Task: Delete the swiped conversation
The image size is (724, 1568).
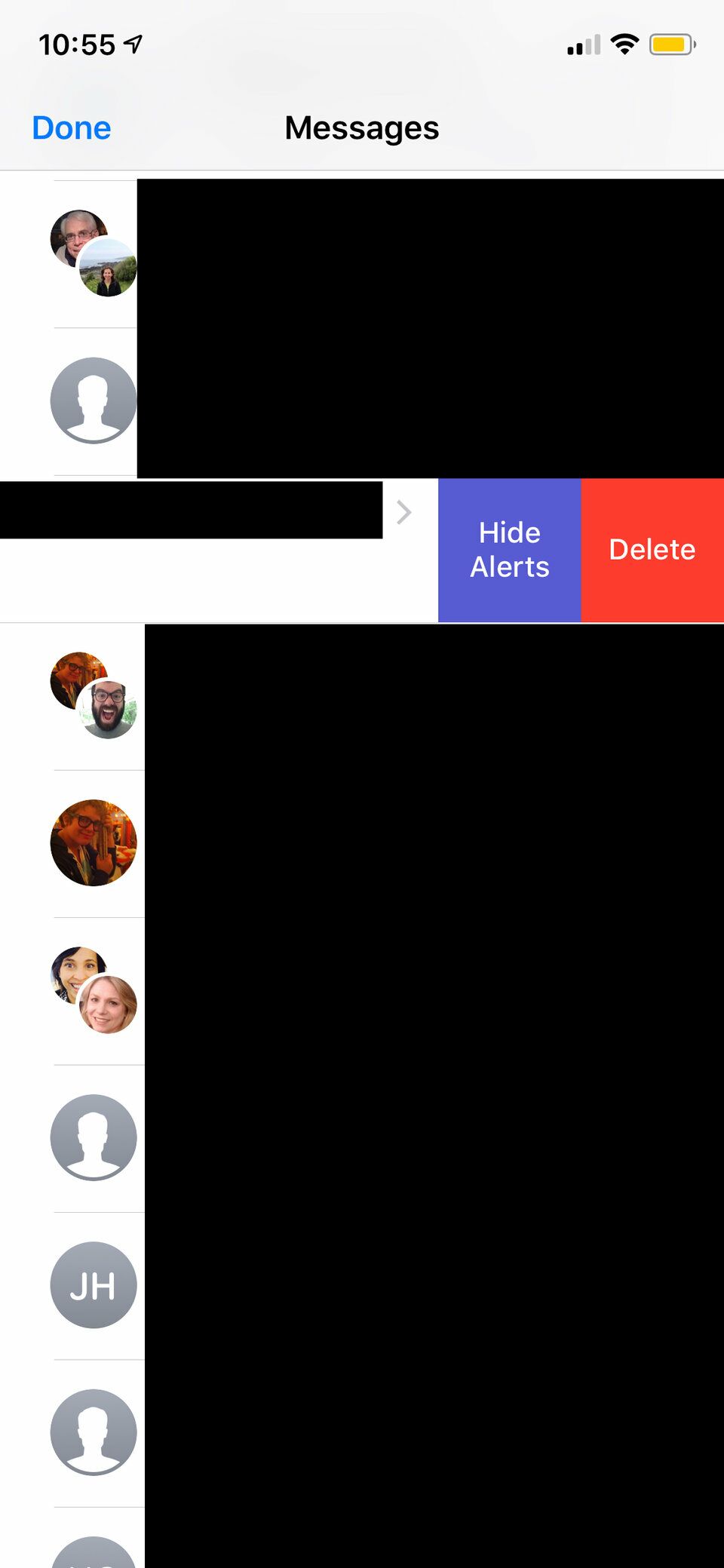Action: click(652, 550)
